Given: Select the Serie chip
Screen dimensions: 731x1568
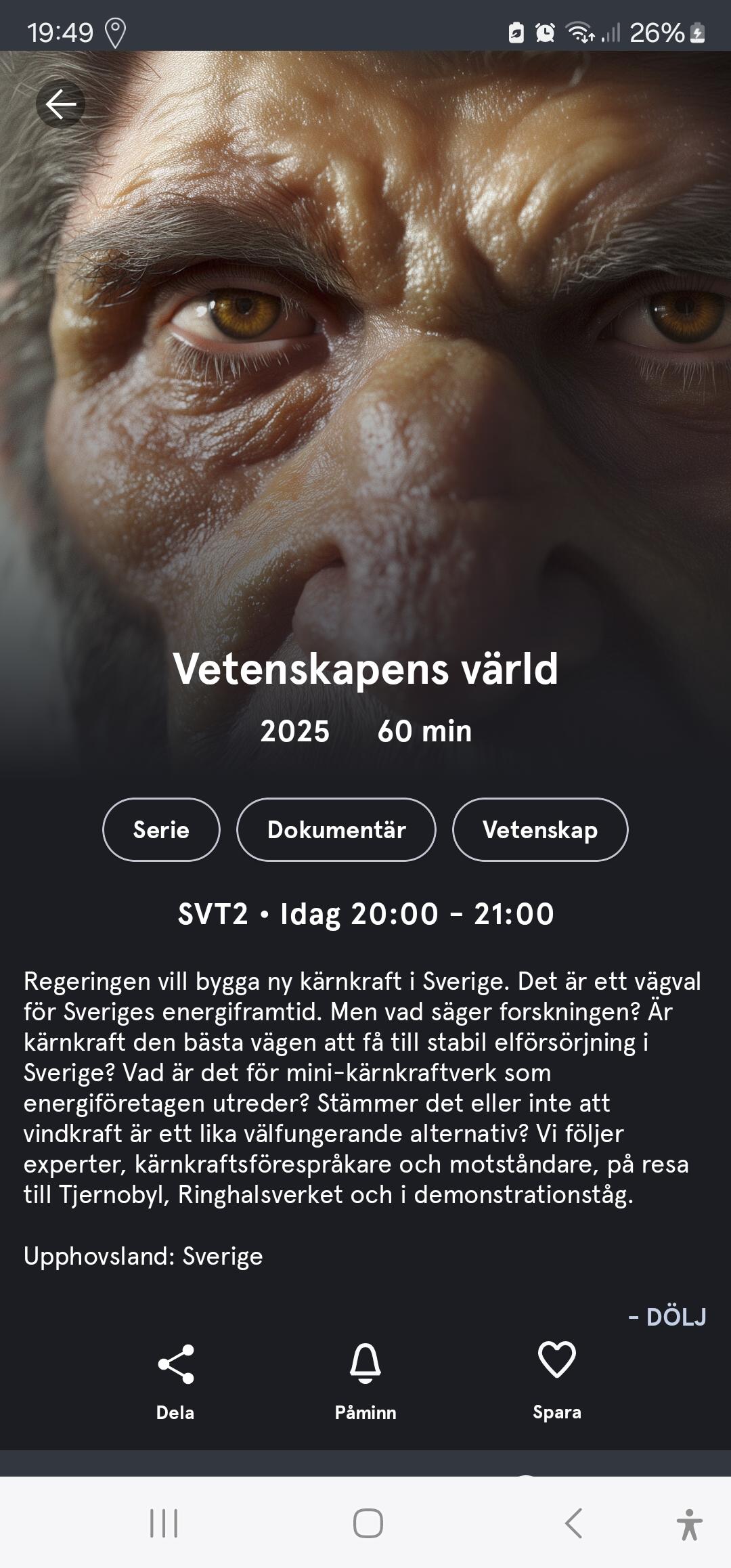Looking at the screenshot, I should coord(161,829).
